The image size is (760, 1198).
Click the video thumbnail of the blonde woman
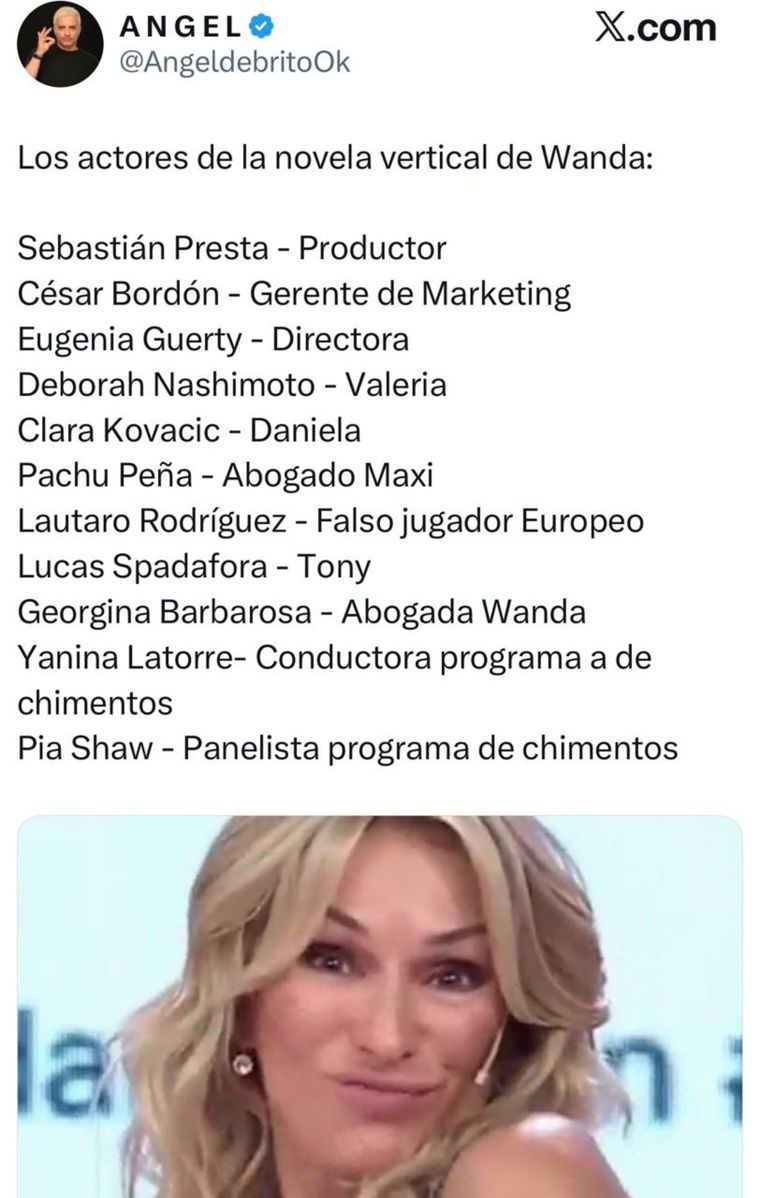(x=380, y=1000)
